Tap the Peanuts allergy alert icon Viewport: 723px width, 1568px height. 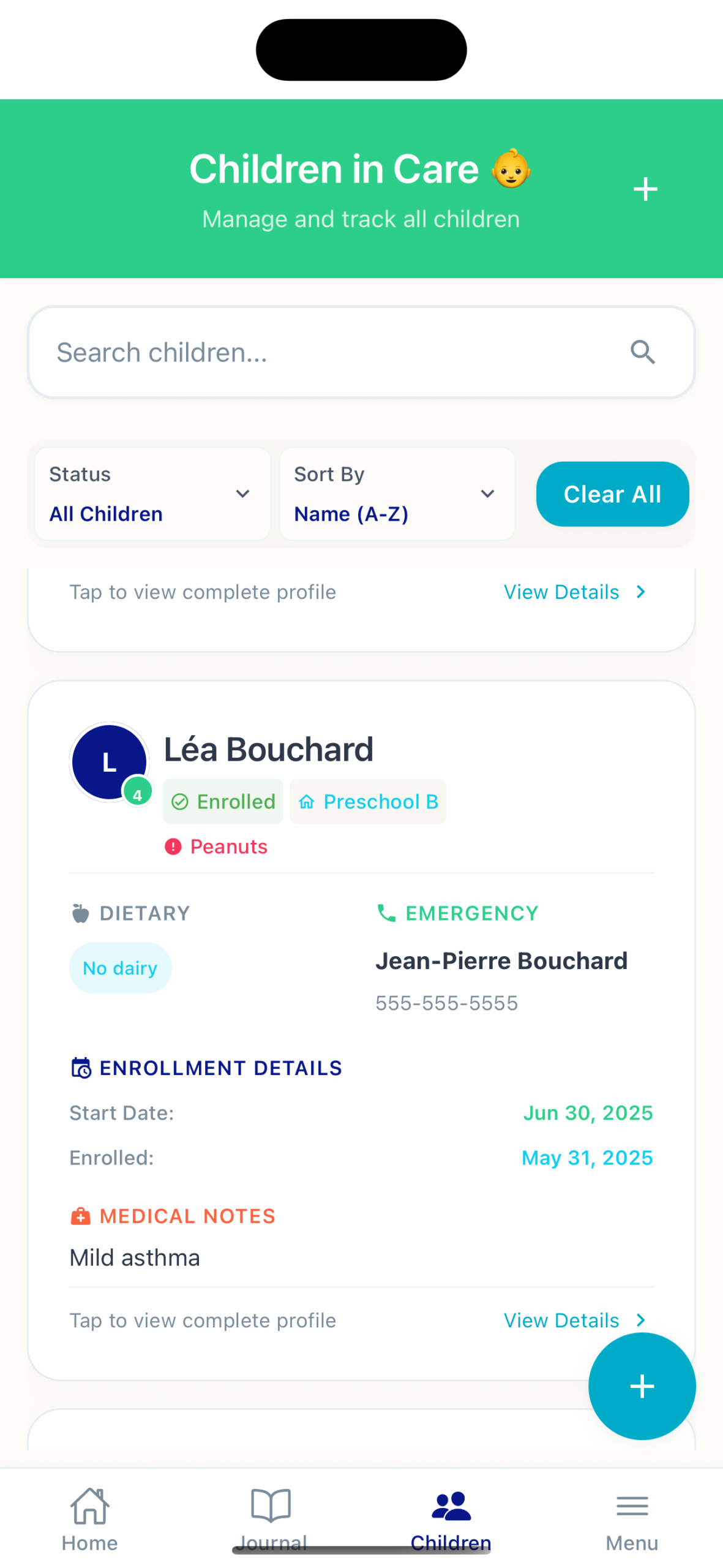173,846
